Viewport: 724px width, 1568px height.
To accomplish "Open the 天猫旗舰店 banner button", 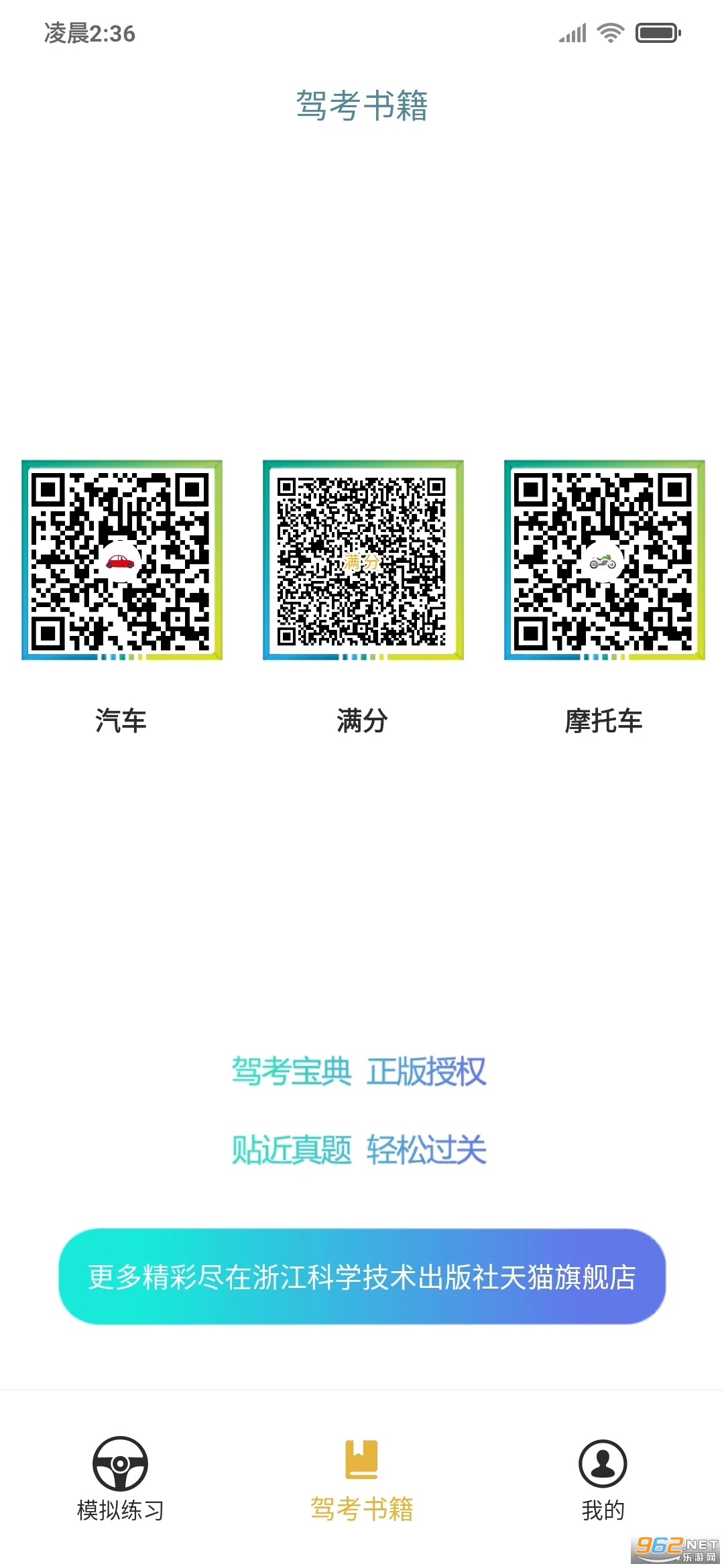I will pyautogui.click(x=362, y=1277).
